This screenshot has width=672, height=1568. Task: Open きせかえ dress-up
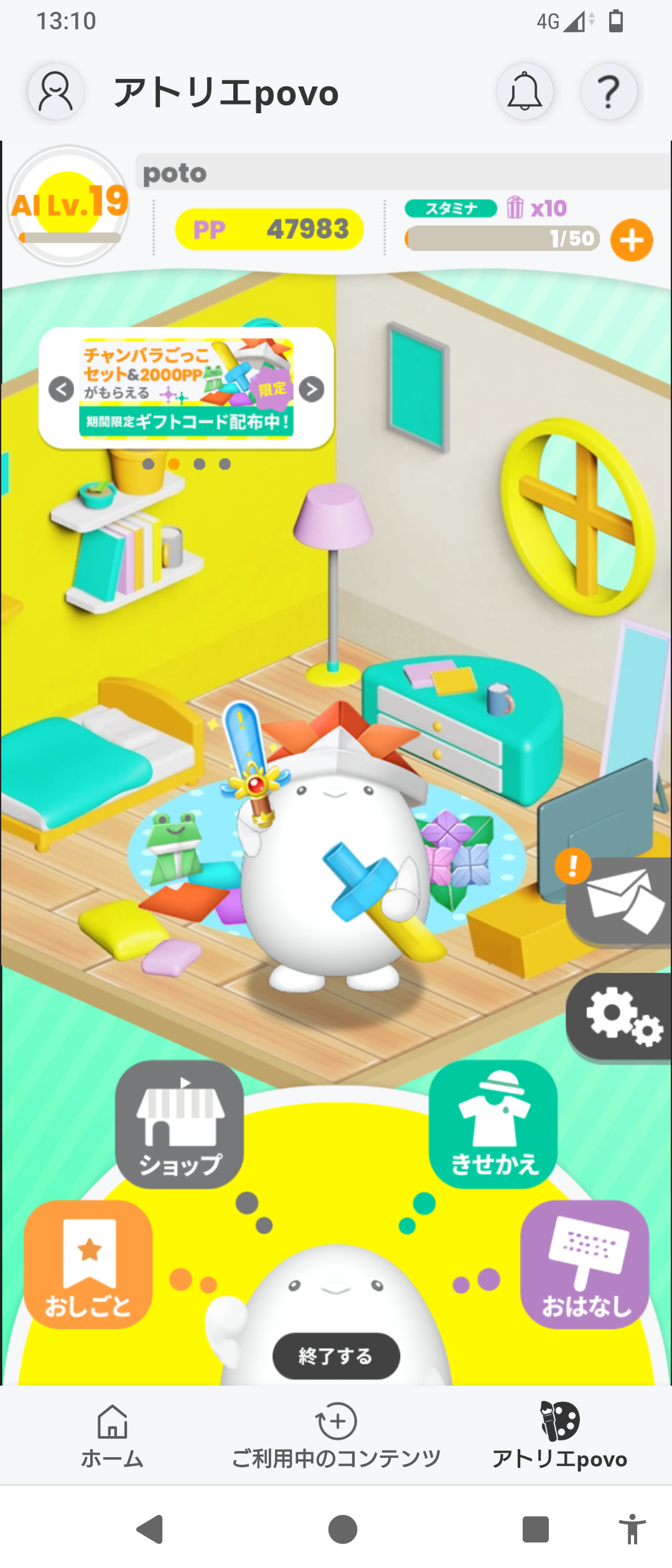point(493,1124)
